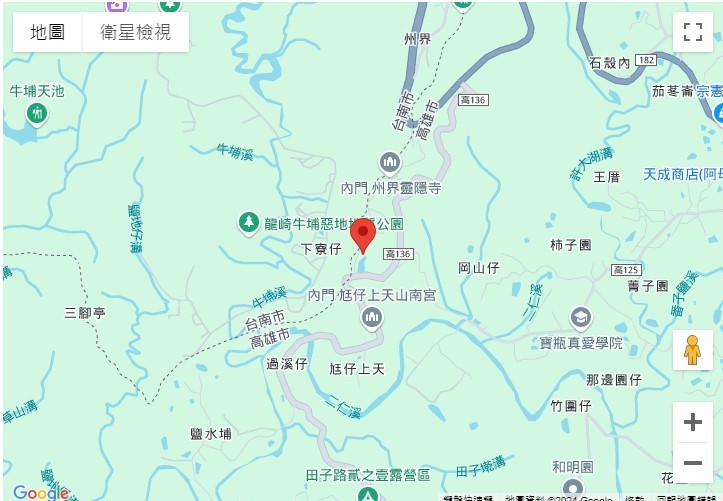
Task: Open 內門 州界靈隱寺 temple marker
Action: (x=389, y=162)
